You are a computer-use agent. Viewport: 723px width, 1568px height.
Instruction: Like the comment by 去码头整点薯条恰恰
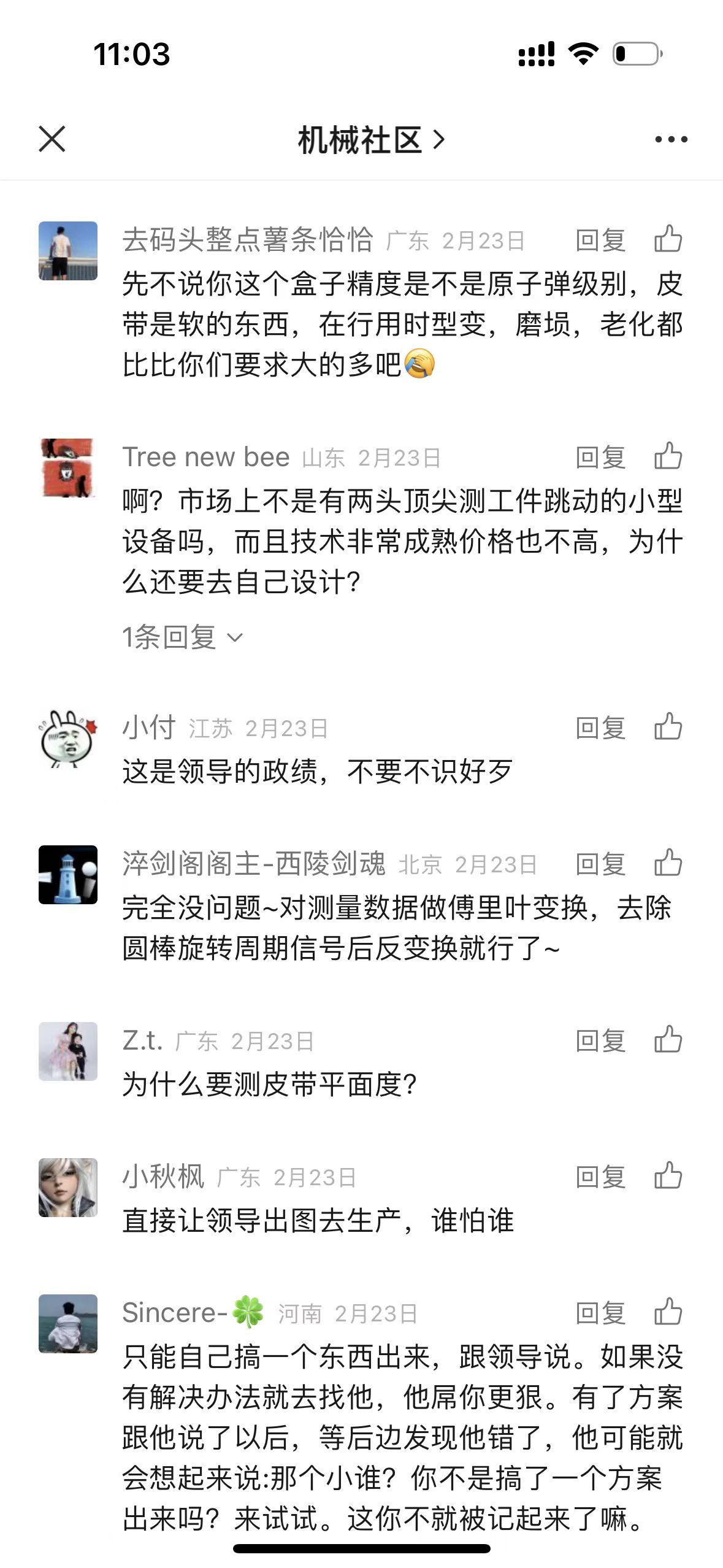668,239
